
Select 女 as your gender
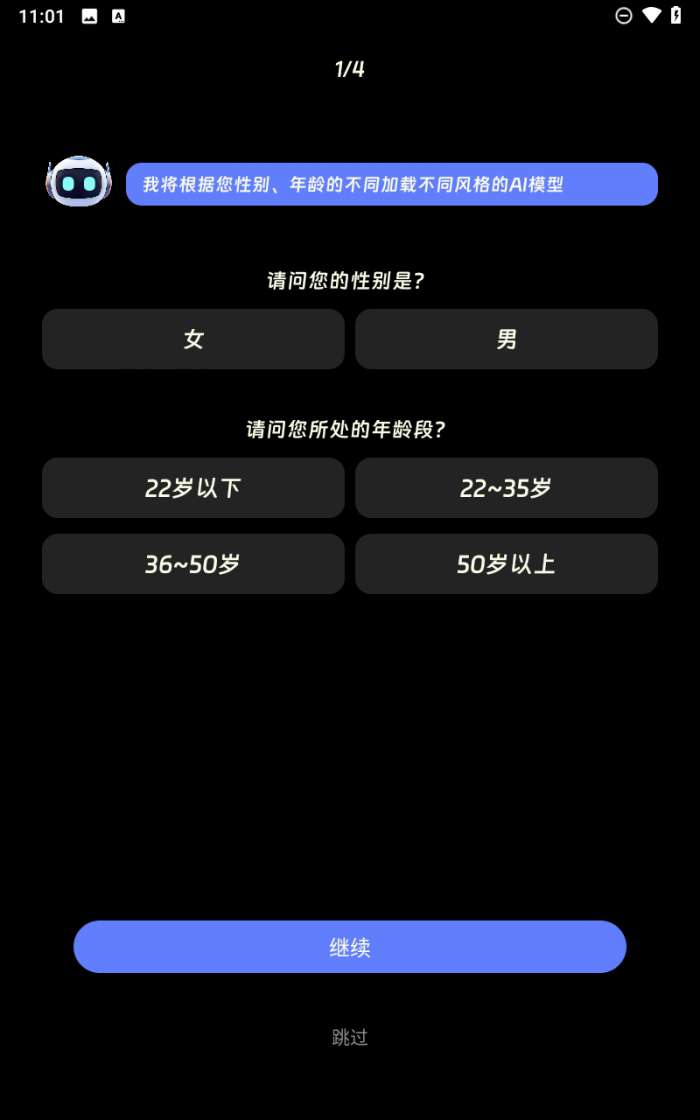pos(193,339)
